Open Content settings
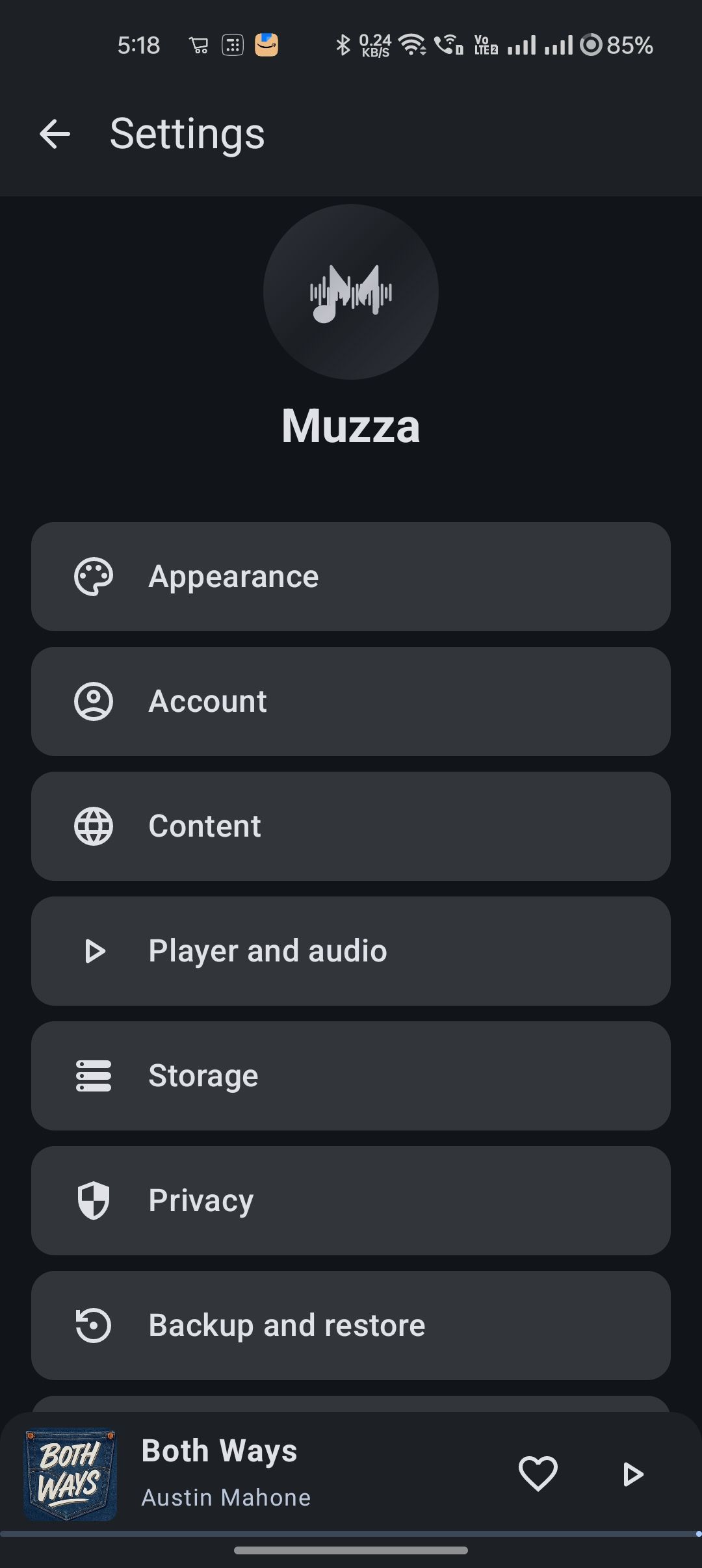The image size is (702, 1568). 351,826
